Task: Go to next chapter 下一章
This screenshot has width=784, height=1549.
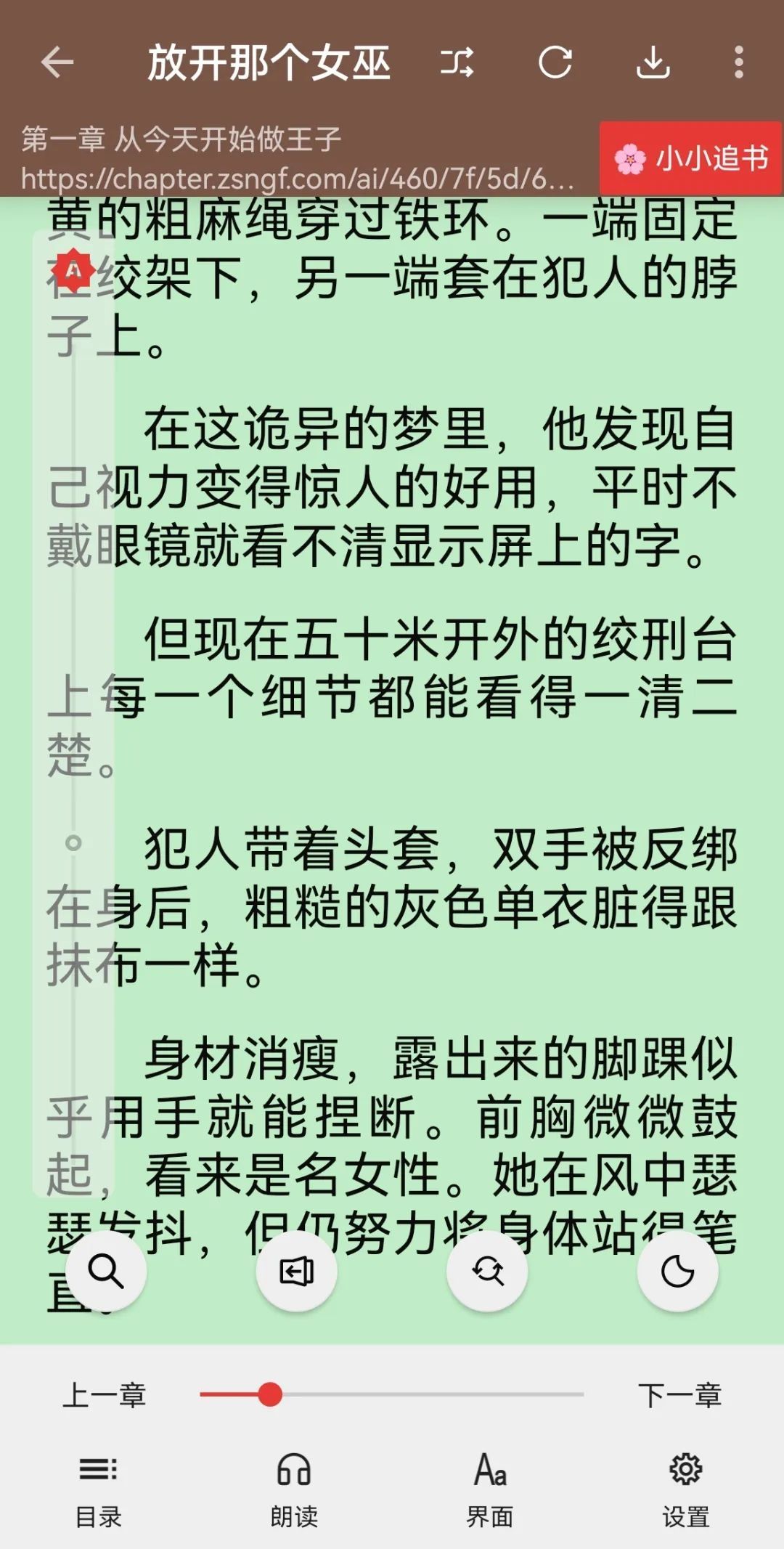Action: pyautogui.click(x=679, y=1395)
